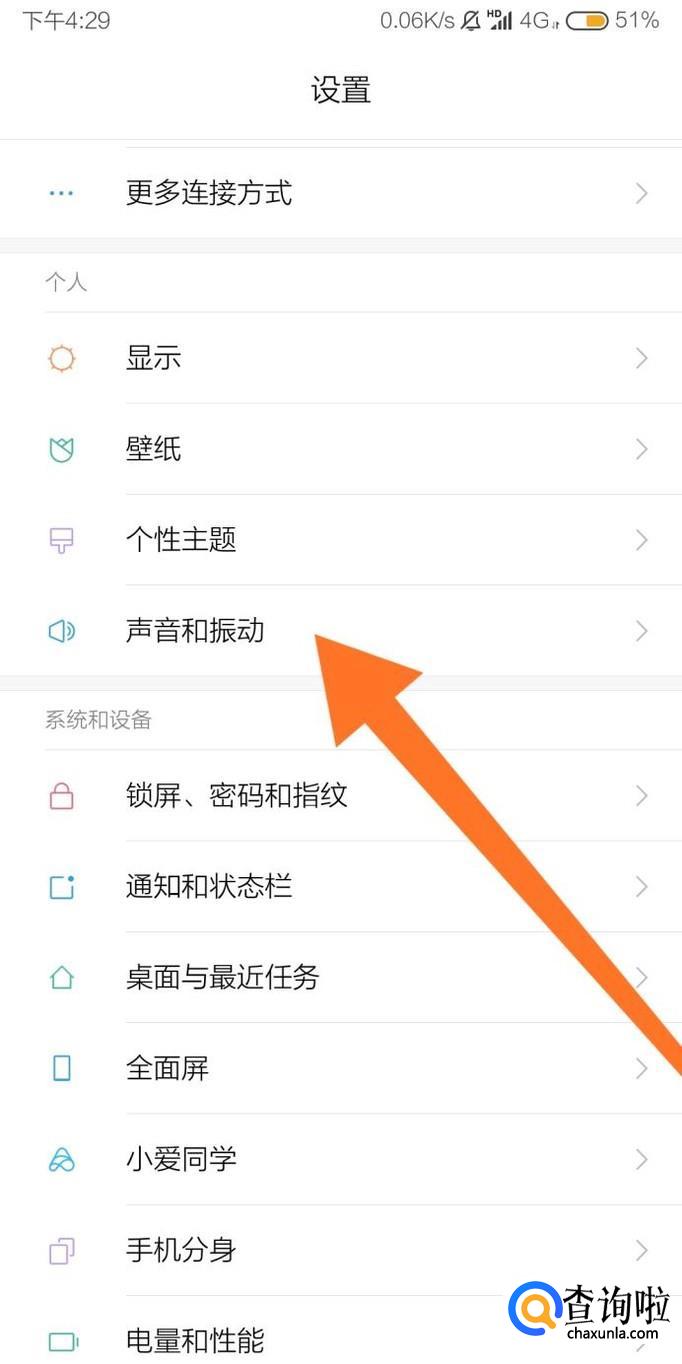
Task: Open 锁屏、密码和指纹 settings
Action: click(x=237, y=796)
